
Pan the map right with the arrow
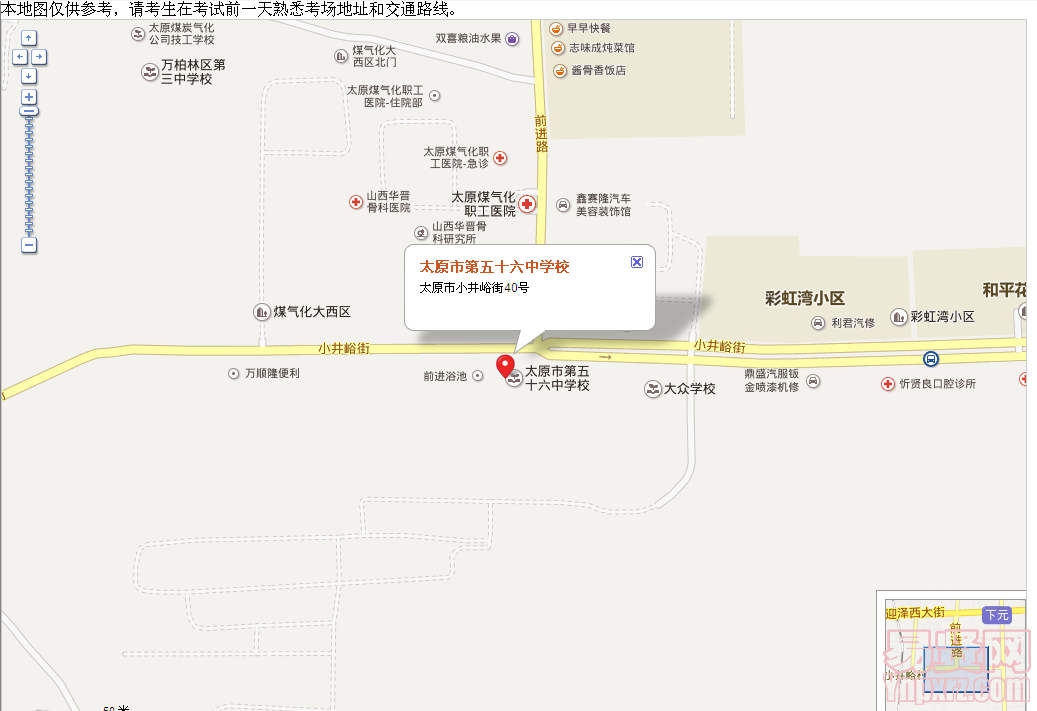39,57
